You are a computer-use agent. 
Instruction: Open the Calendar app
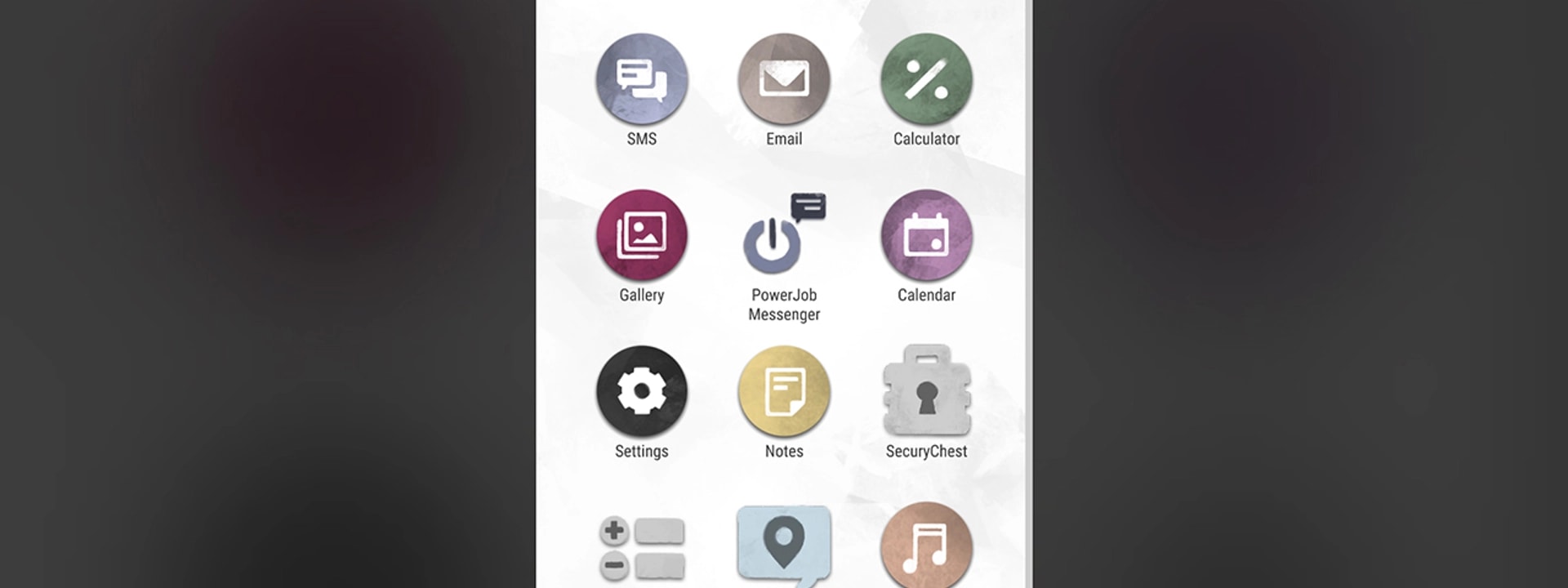[926, 236]
